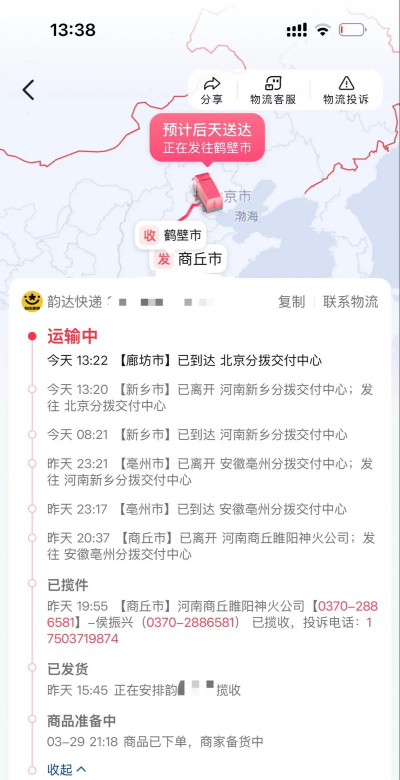Copy the 韵达快递 tracking number
This screenshot has width=400, height=780.
pos(292,302)
